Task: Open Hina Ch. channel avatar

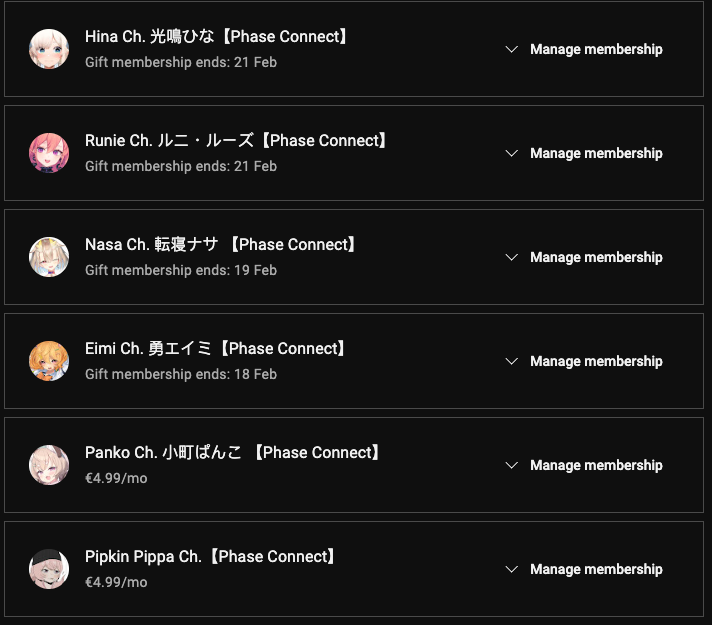Action: 49,49
